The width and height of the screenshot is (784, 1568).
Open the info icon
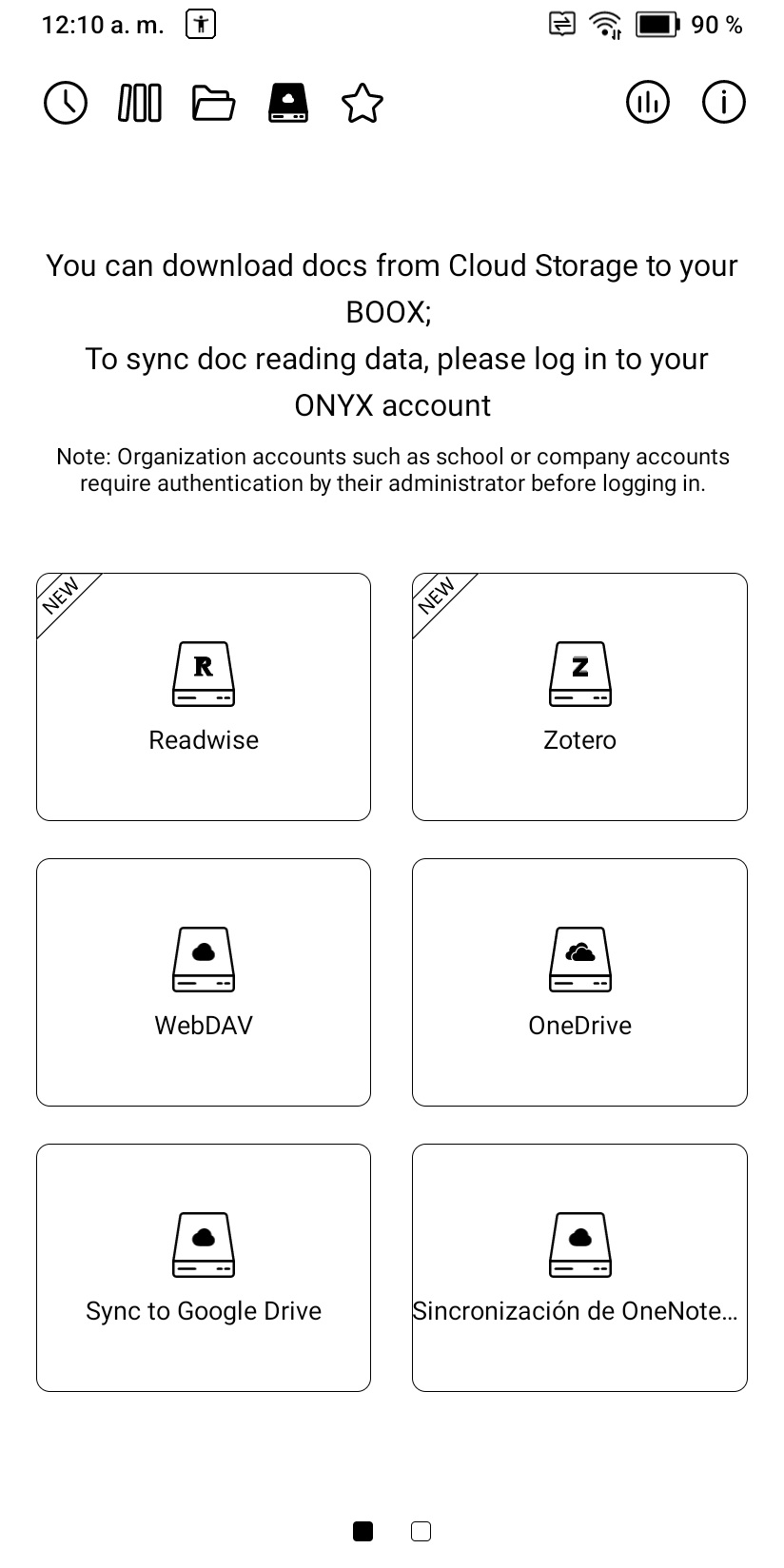point(723,103)
